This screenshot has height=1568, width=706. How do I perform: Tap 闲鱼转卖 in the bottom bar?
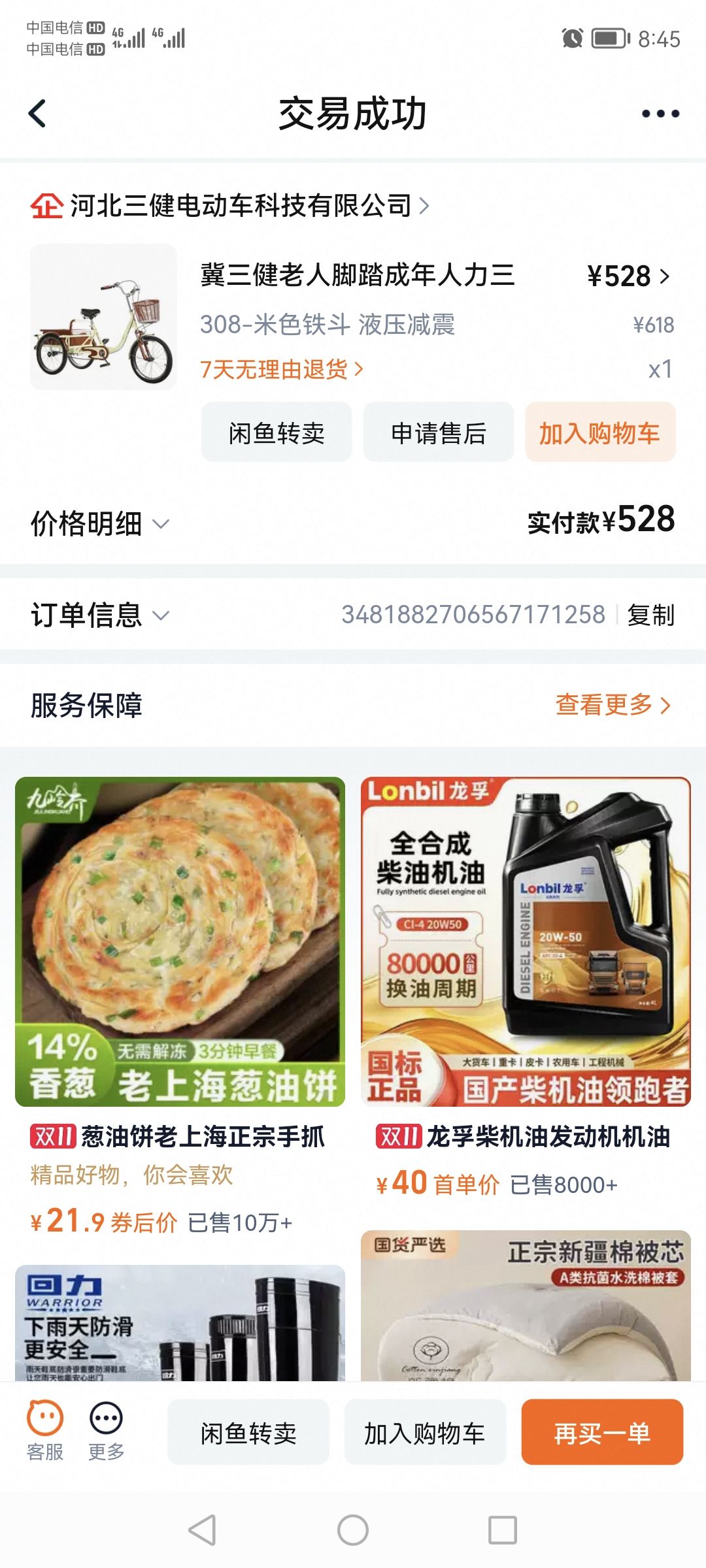(x=248, y=1432)
